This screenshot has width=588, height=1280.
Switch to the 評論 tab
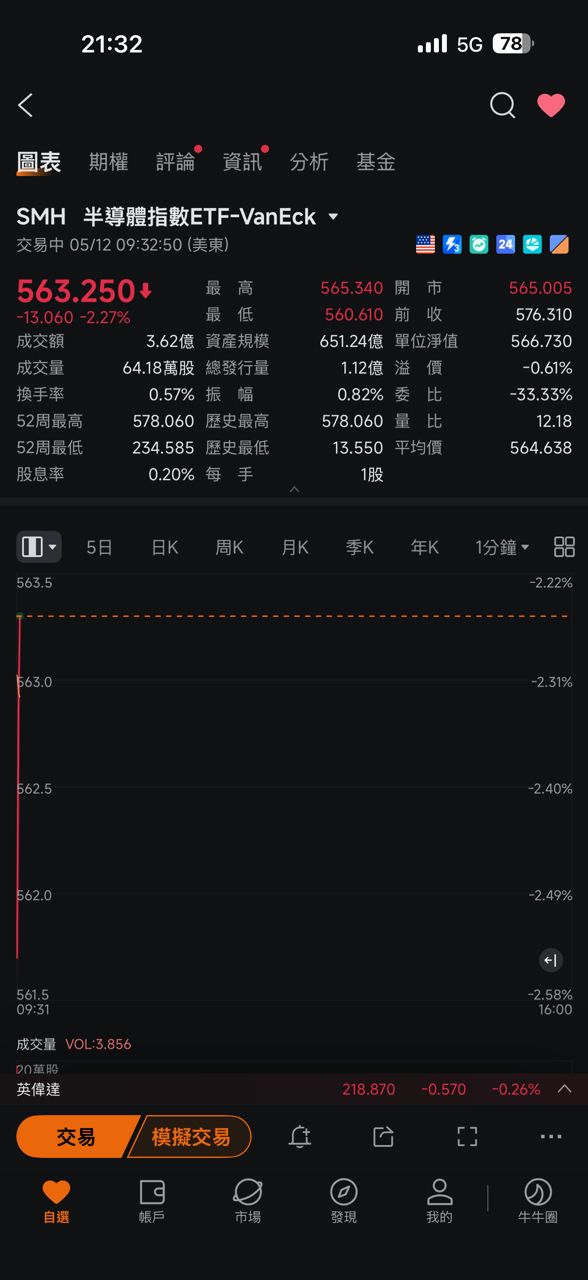176,162
